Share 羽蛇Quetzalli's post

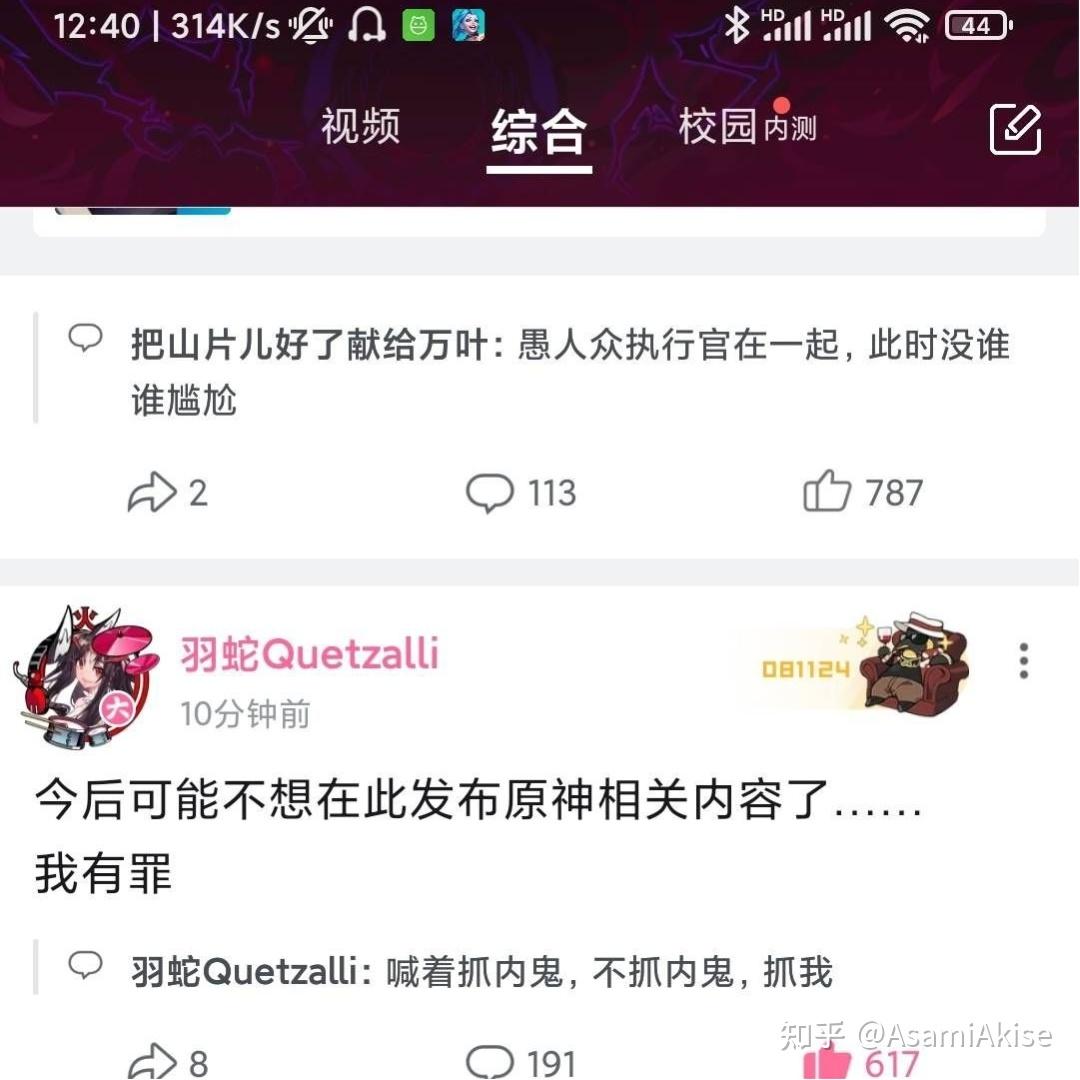click(167, 1062)
